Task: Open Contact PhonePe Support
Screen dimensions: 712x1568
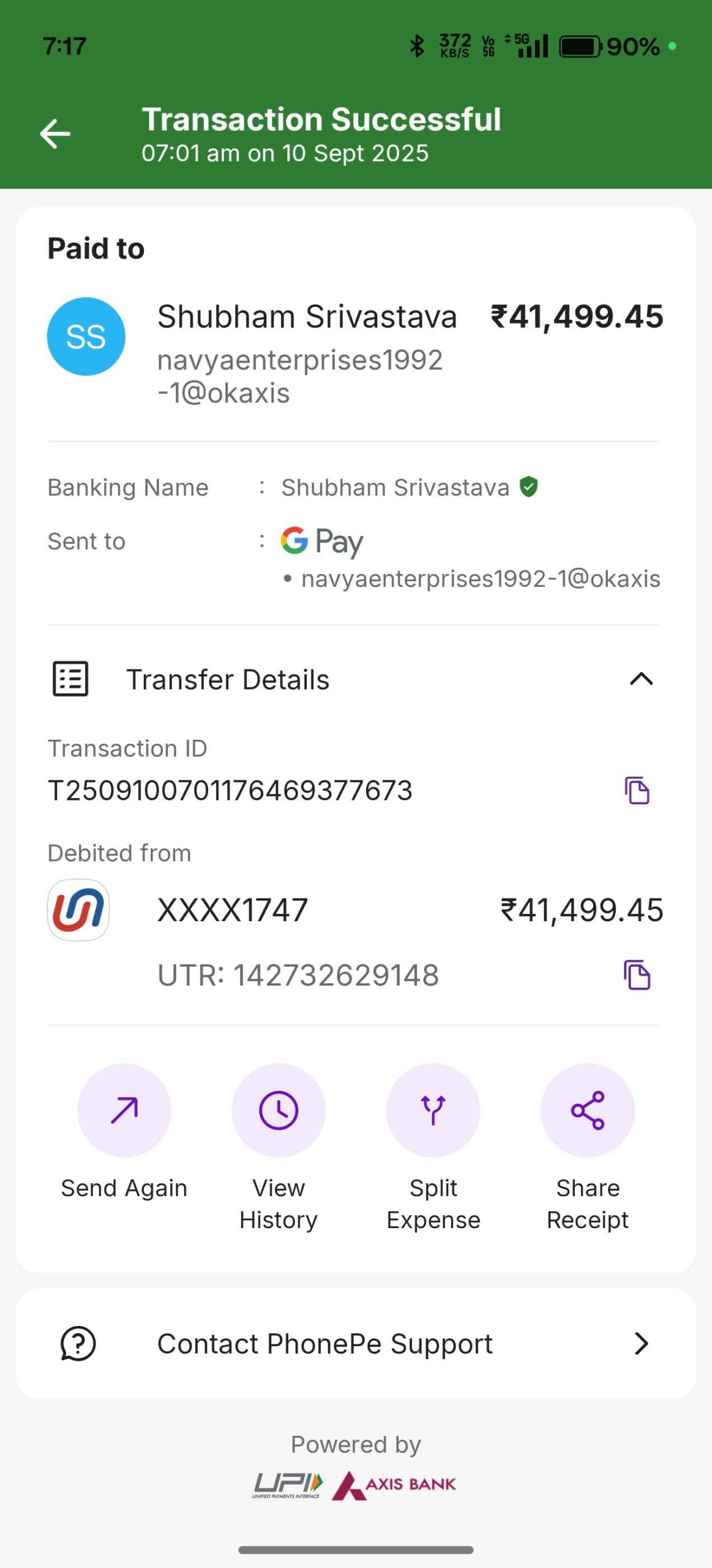Action: pos(355,1343)
